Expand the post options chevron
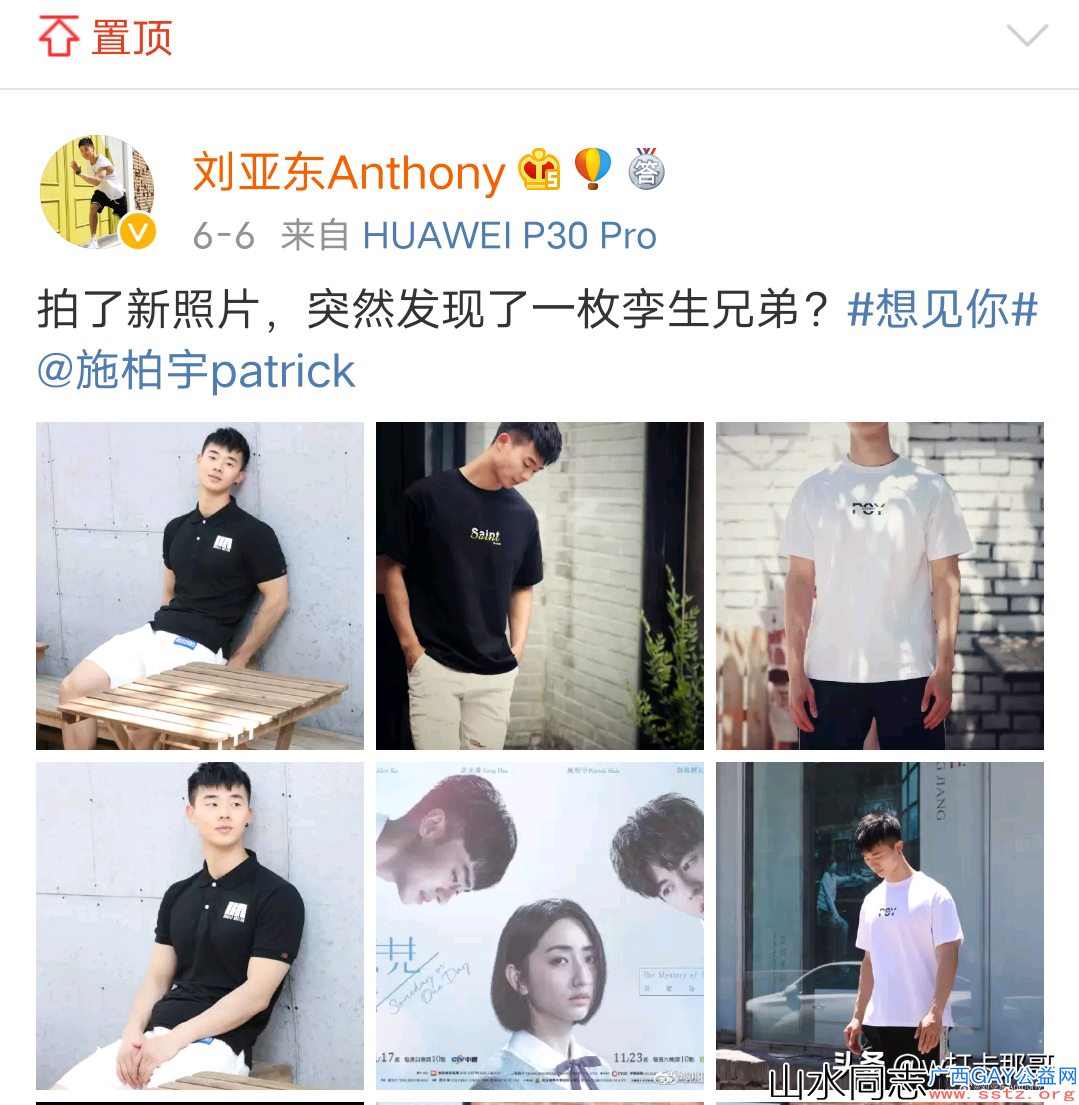The height and width of the screenshot is (1105, 1079). pyautogui.click(x=1026, y=37)
